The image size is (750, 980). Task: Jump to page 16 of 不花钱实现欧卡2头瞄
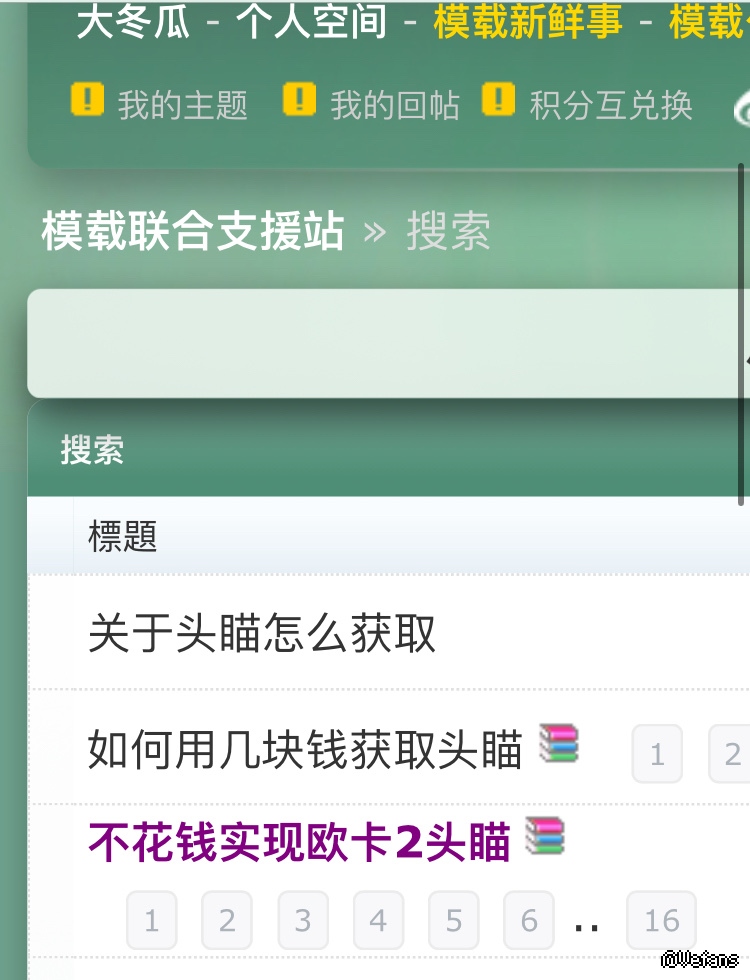coord(661,920)
